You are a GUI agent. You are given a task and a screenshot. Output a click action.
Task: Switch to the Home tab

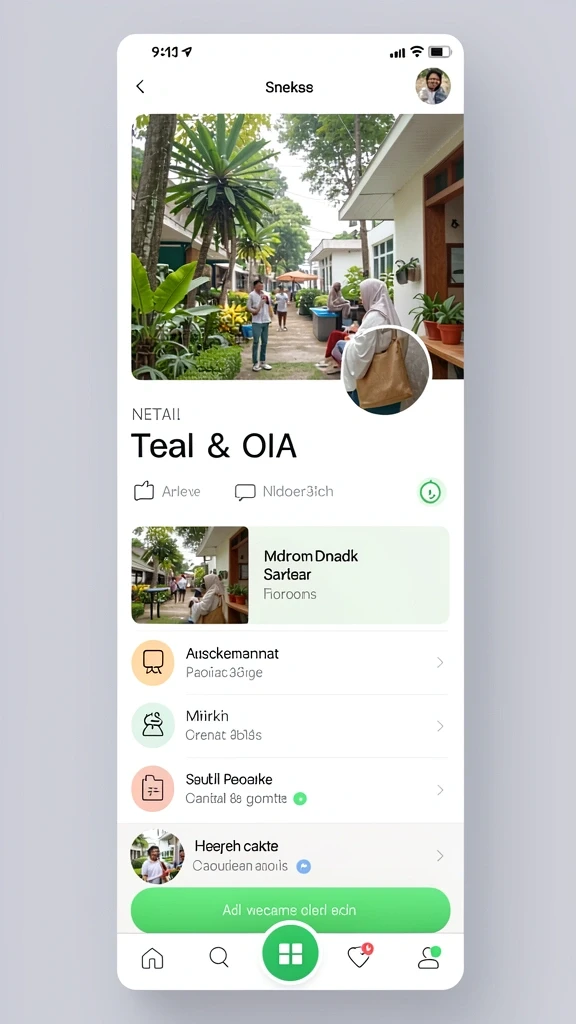(x=153, y=958)
